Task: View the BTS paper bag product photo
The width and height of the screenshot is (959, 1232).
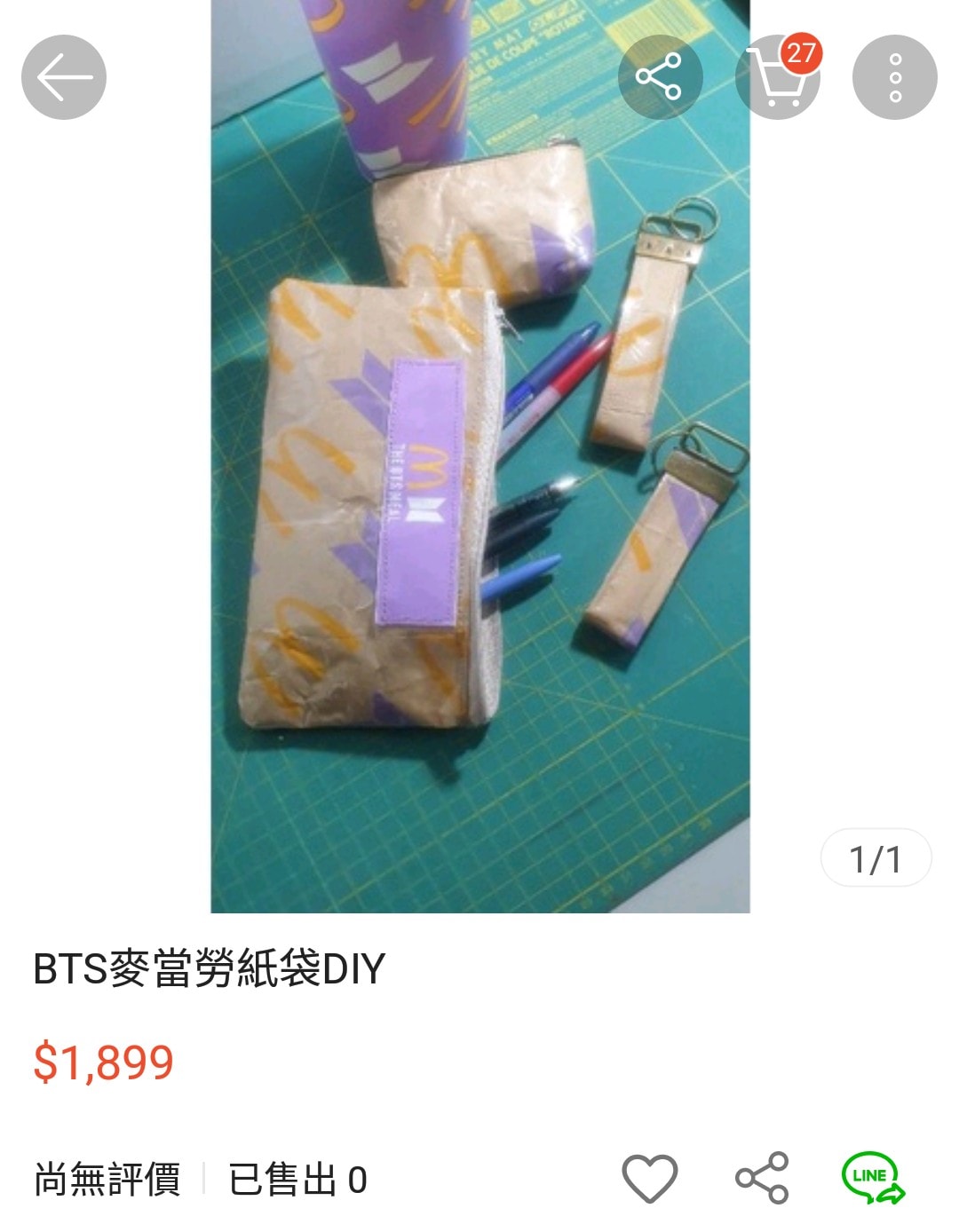Action: (479, 456)
